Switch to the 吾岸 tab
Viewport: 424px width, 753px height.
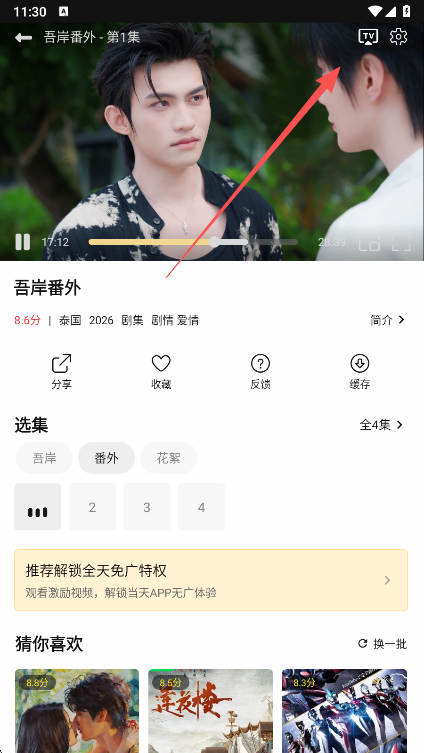[x=44, y=458]
